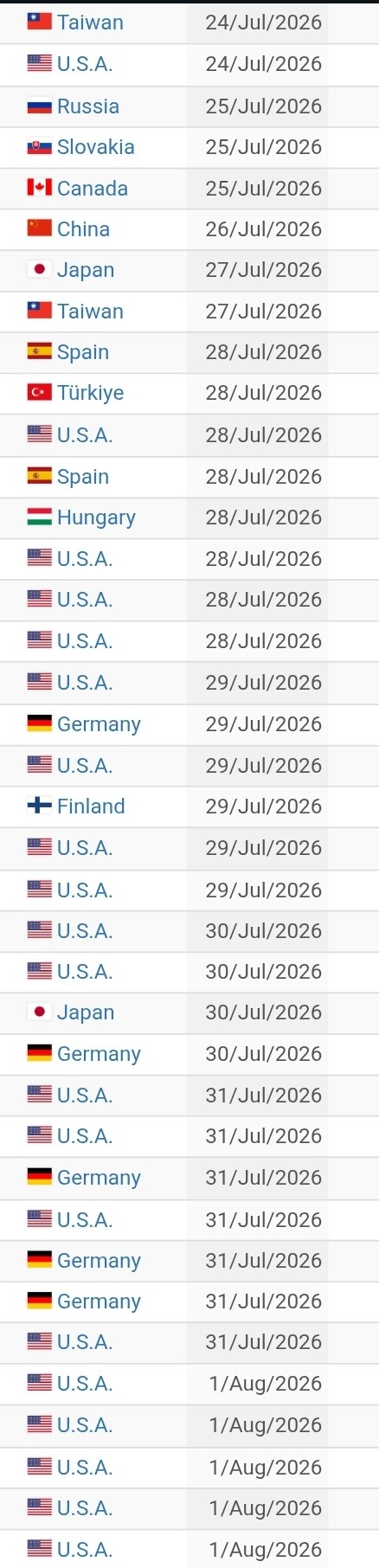Open Japan link dated 27/Jul/2026
The width and height of the screenshot is (379, 1568).
[x=86, y=270]
